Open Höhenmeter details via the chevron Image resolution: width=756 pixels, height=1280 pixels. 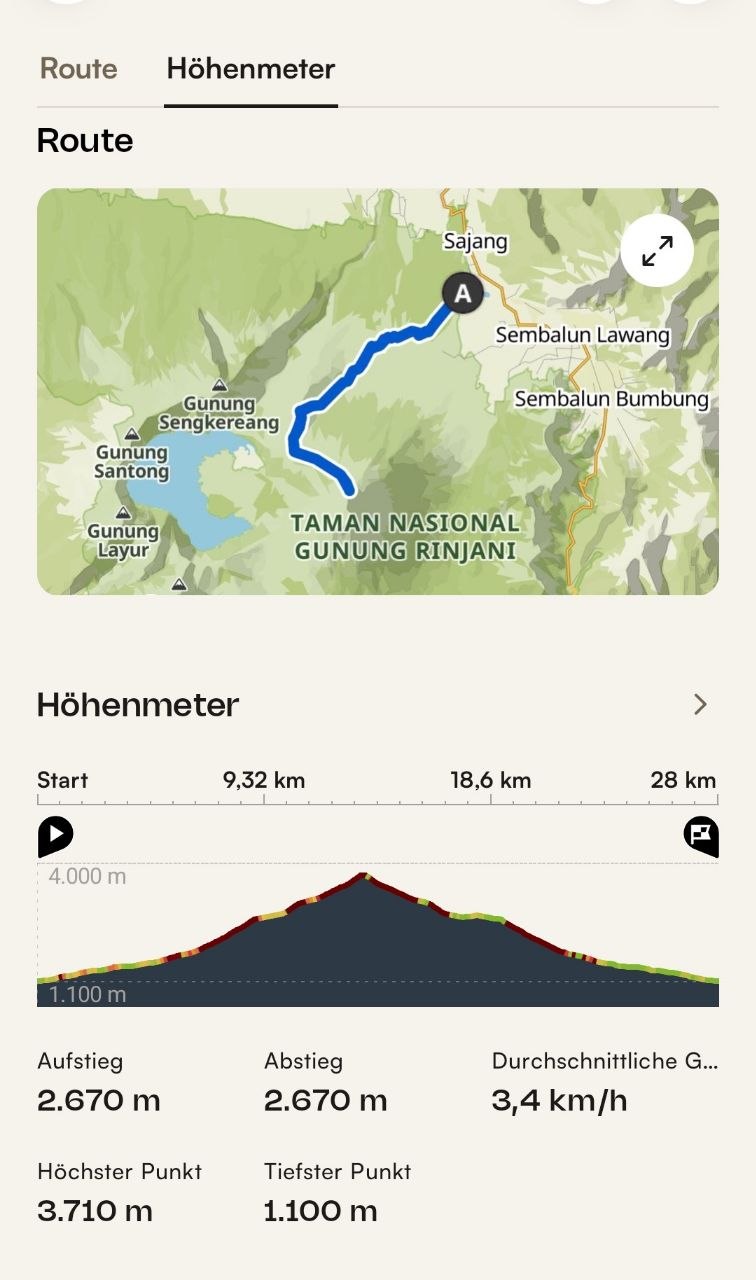(x=700, y=705)
